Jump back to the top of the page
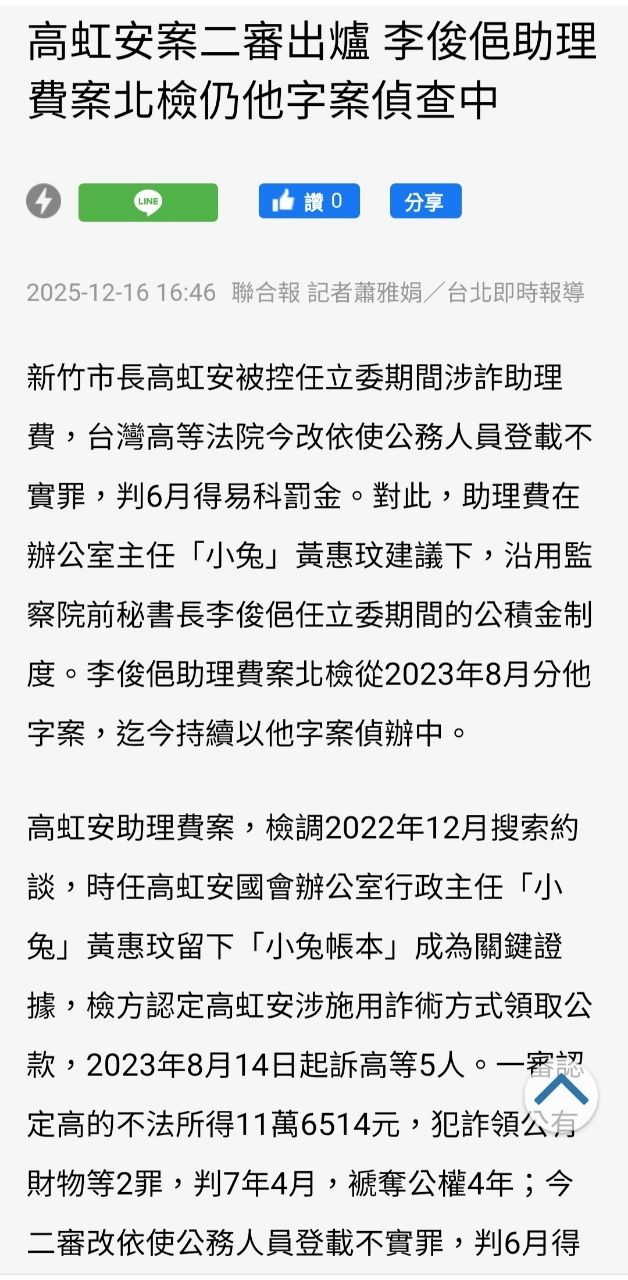 [561, 1093]
